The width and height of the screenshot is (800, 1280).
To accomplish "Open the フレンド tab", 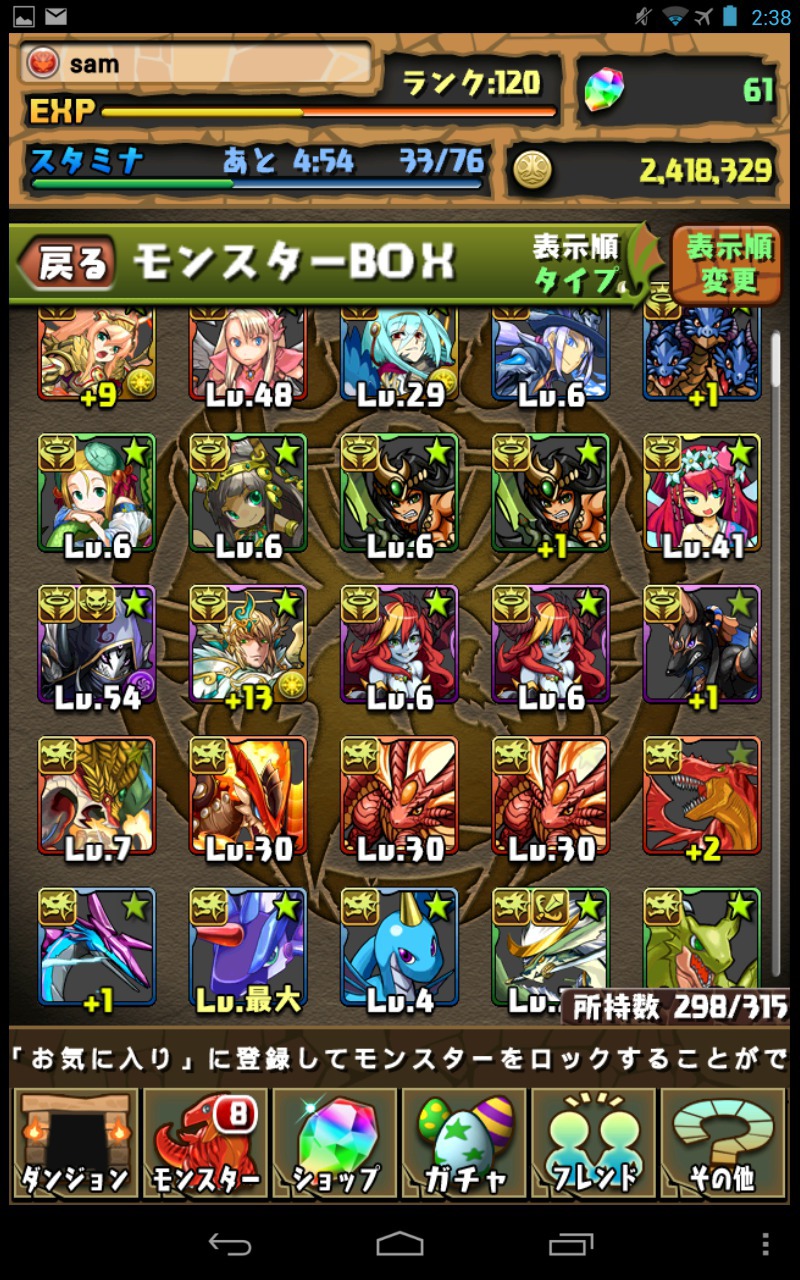I will pyautogui.click(x=593, y=1144).
